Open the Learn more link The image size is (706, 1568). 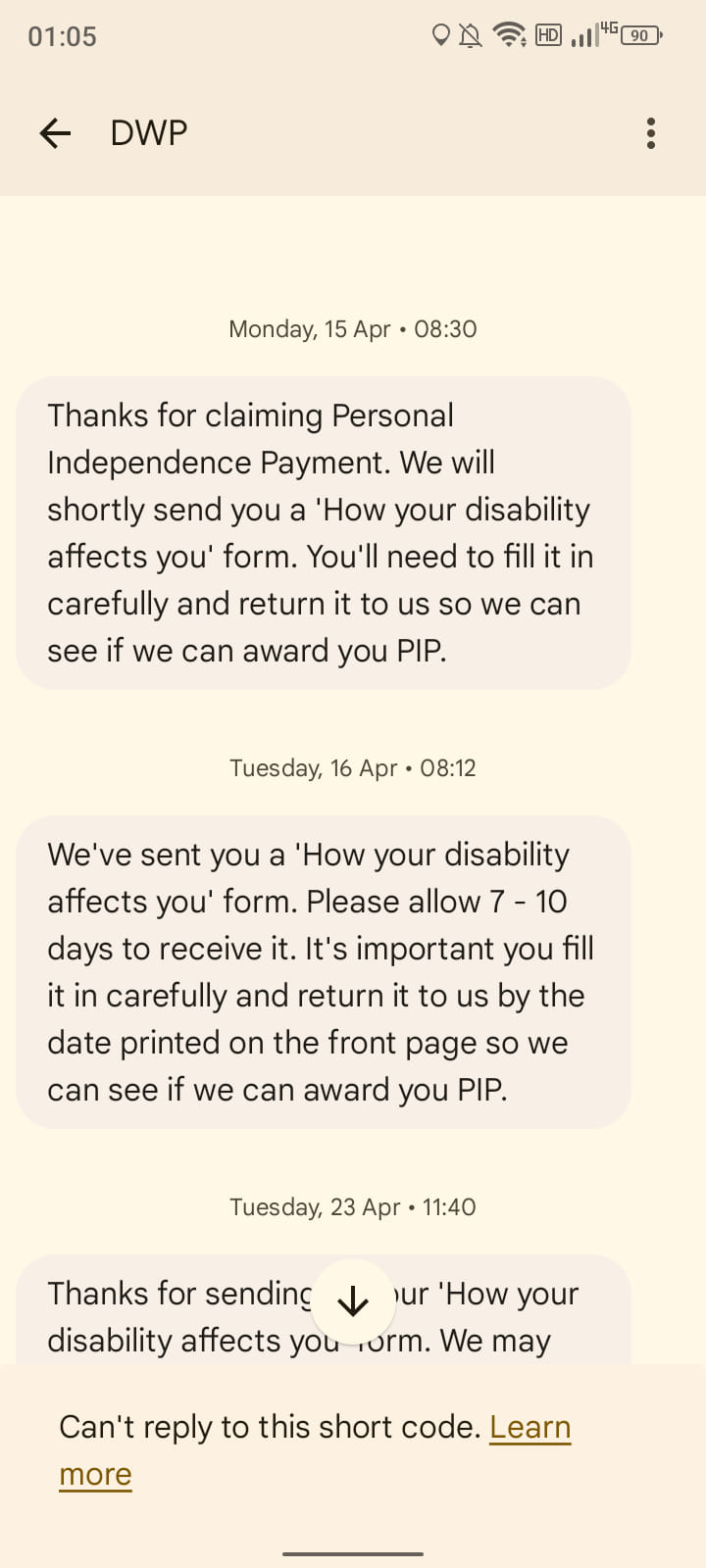[529, 1428]
